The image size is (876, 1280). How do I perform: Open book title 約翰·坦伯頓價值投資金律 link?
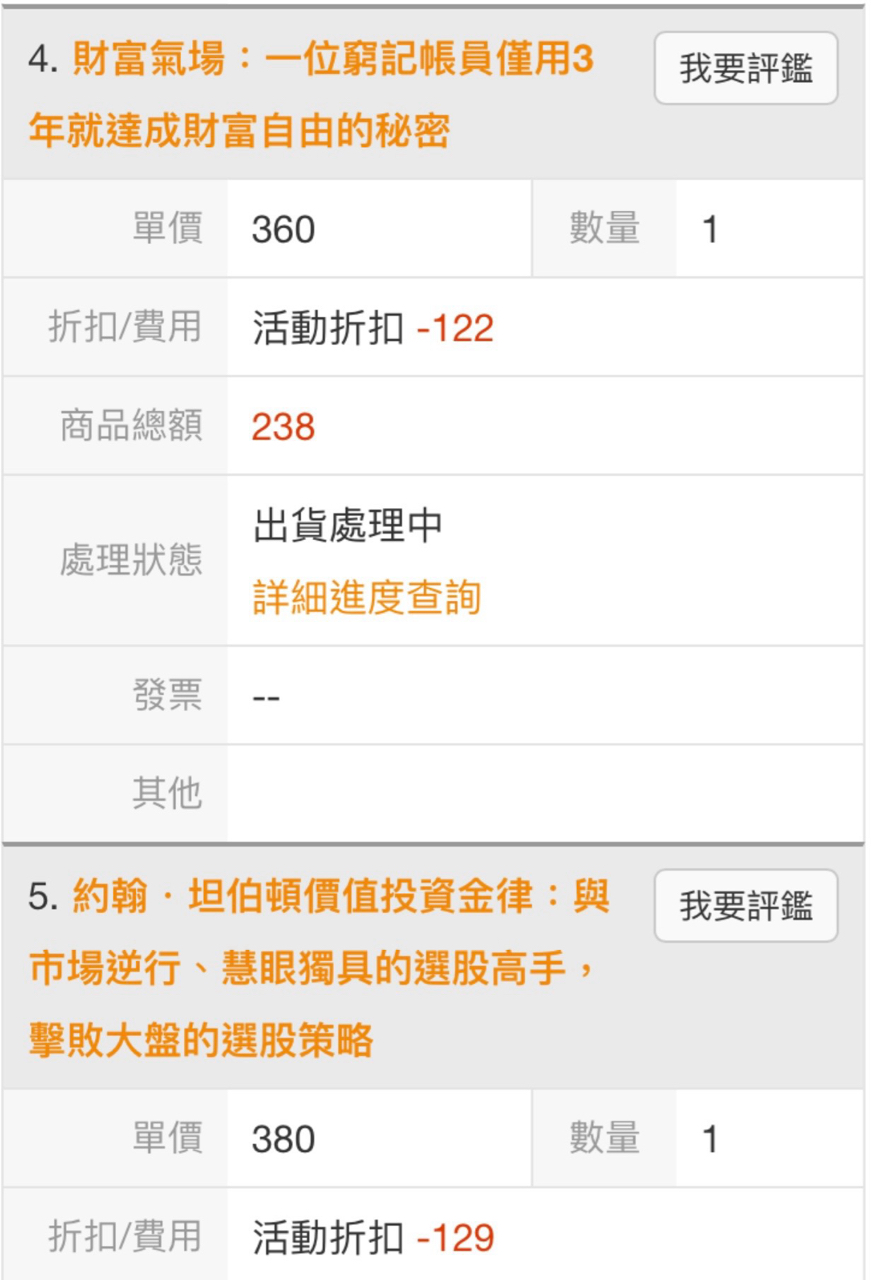[320, 968]
